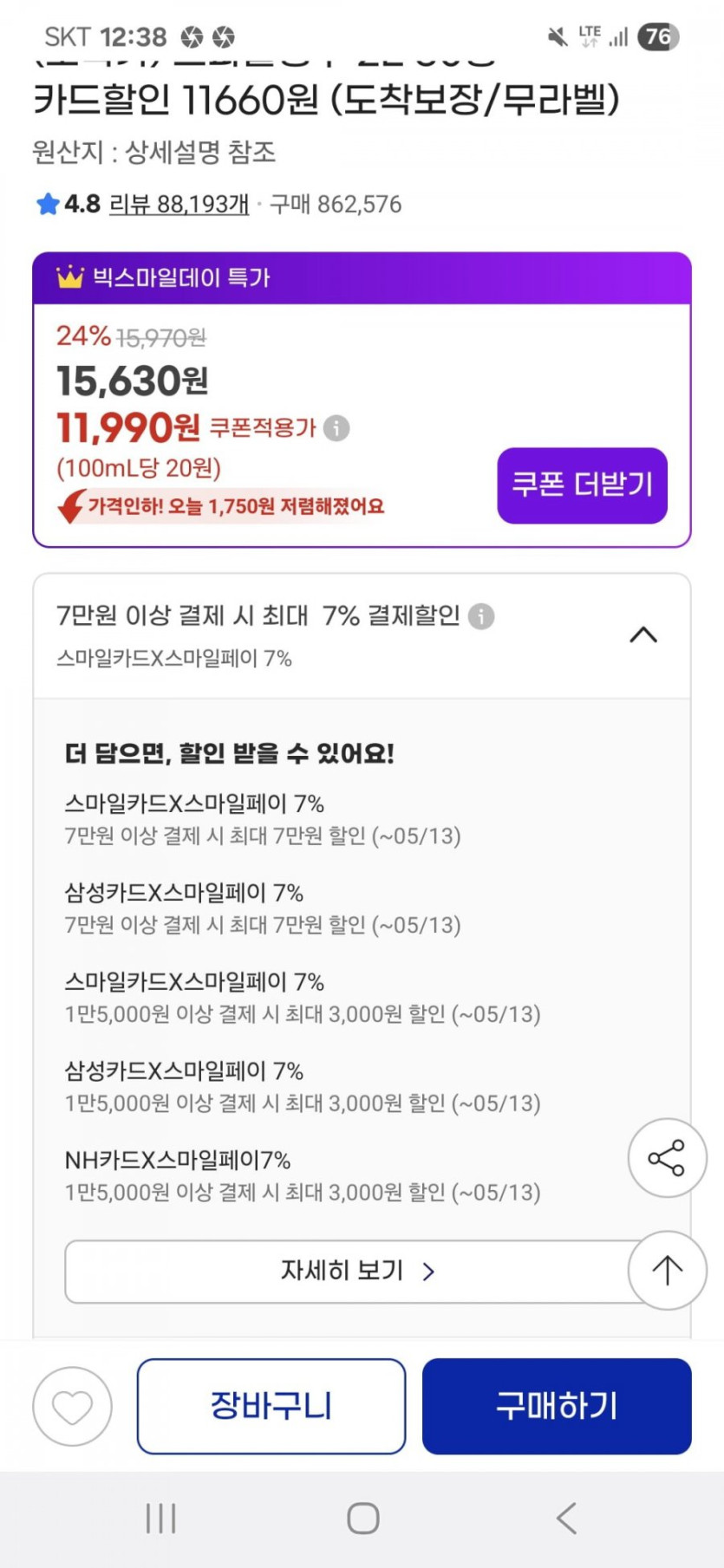Show info about 쿠폰적용가 price

point(336,428)
